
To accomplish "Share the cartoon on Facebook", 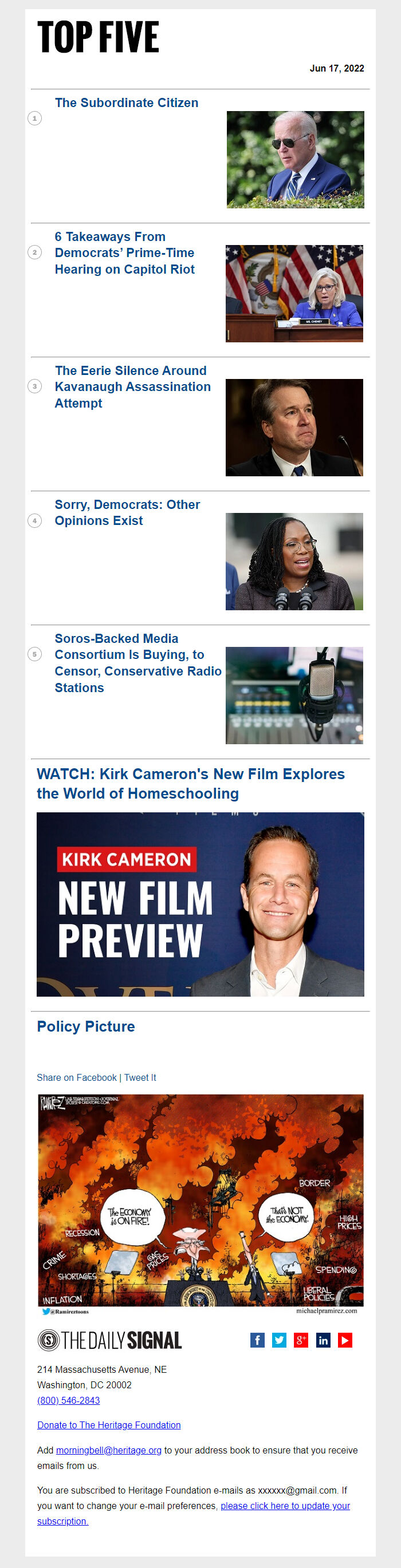I will click(x=76, y=1077).
